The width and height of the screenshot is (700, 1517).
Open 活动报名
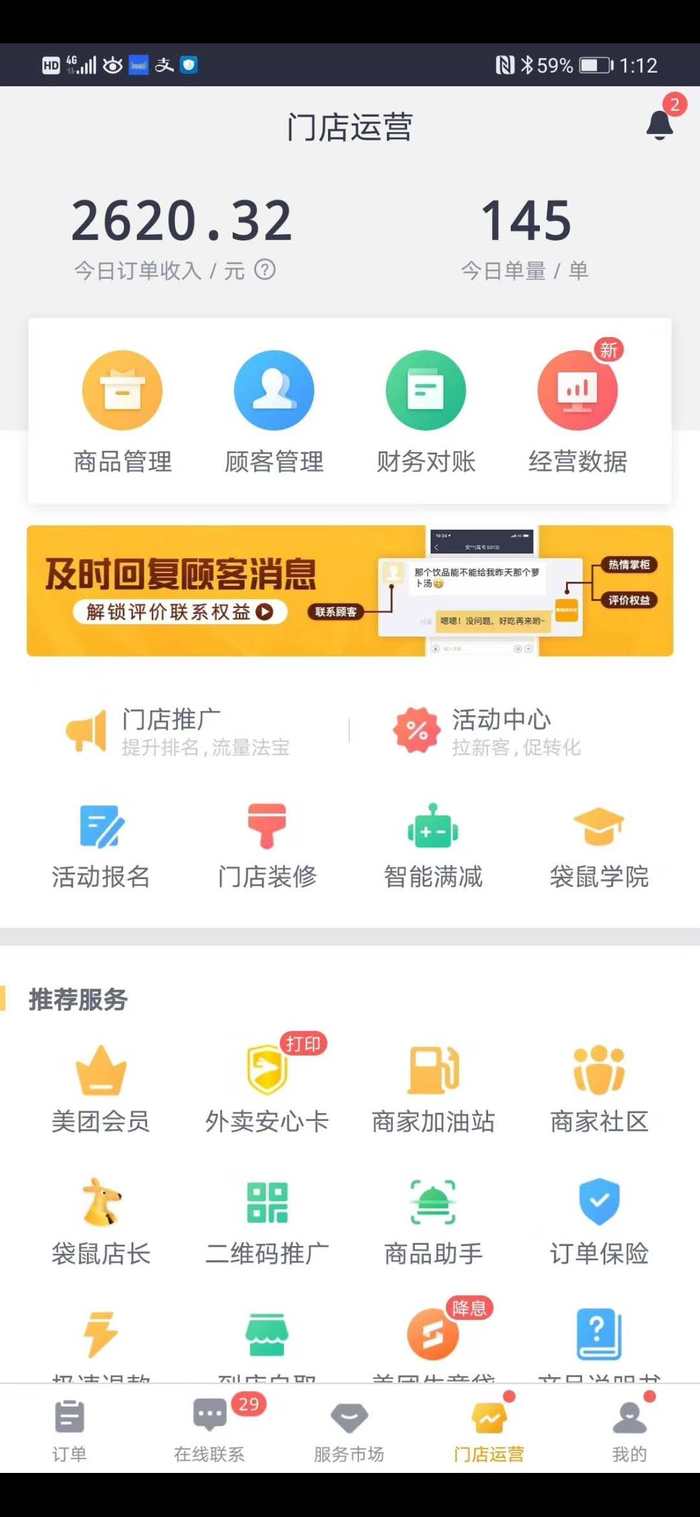pos(101,847)
